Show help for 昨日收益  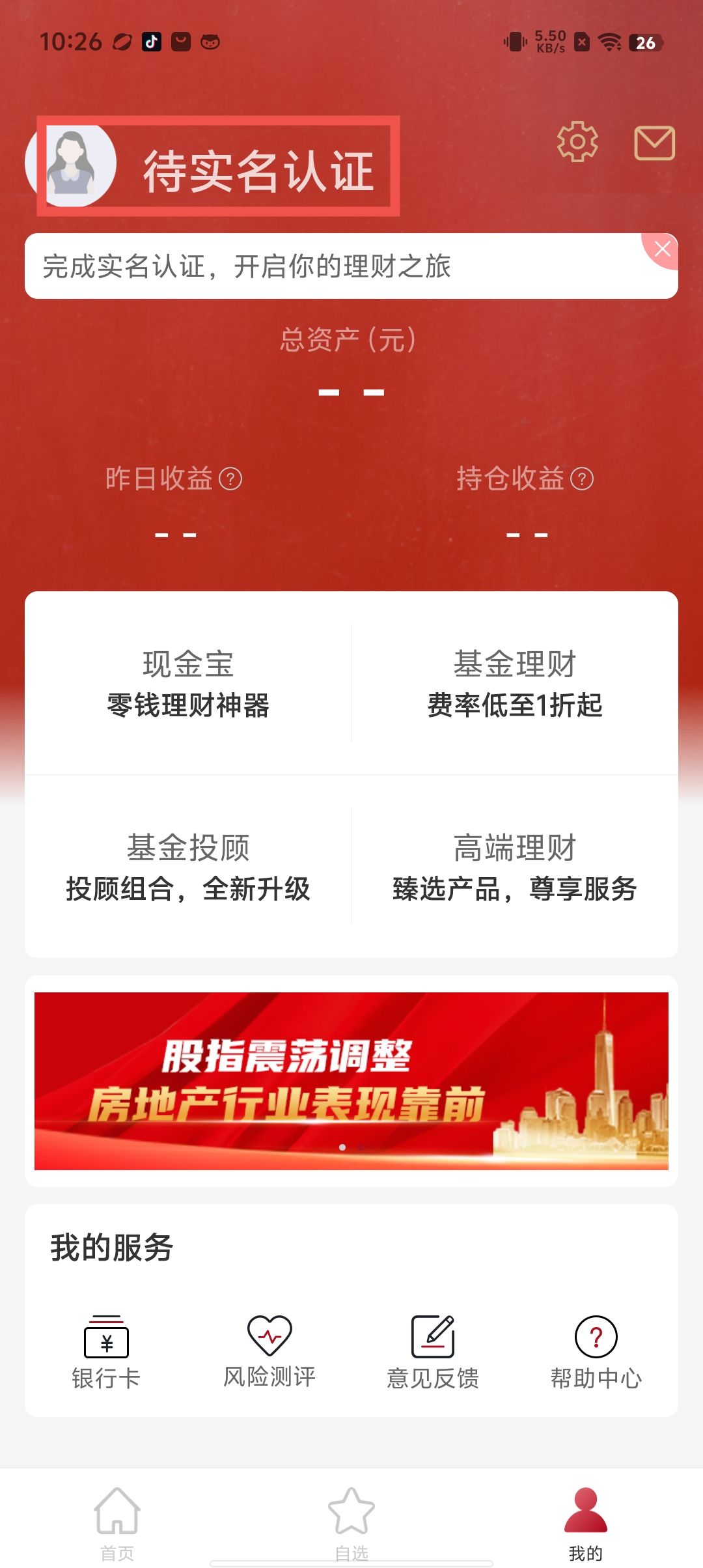point(230,479)
